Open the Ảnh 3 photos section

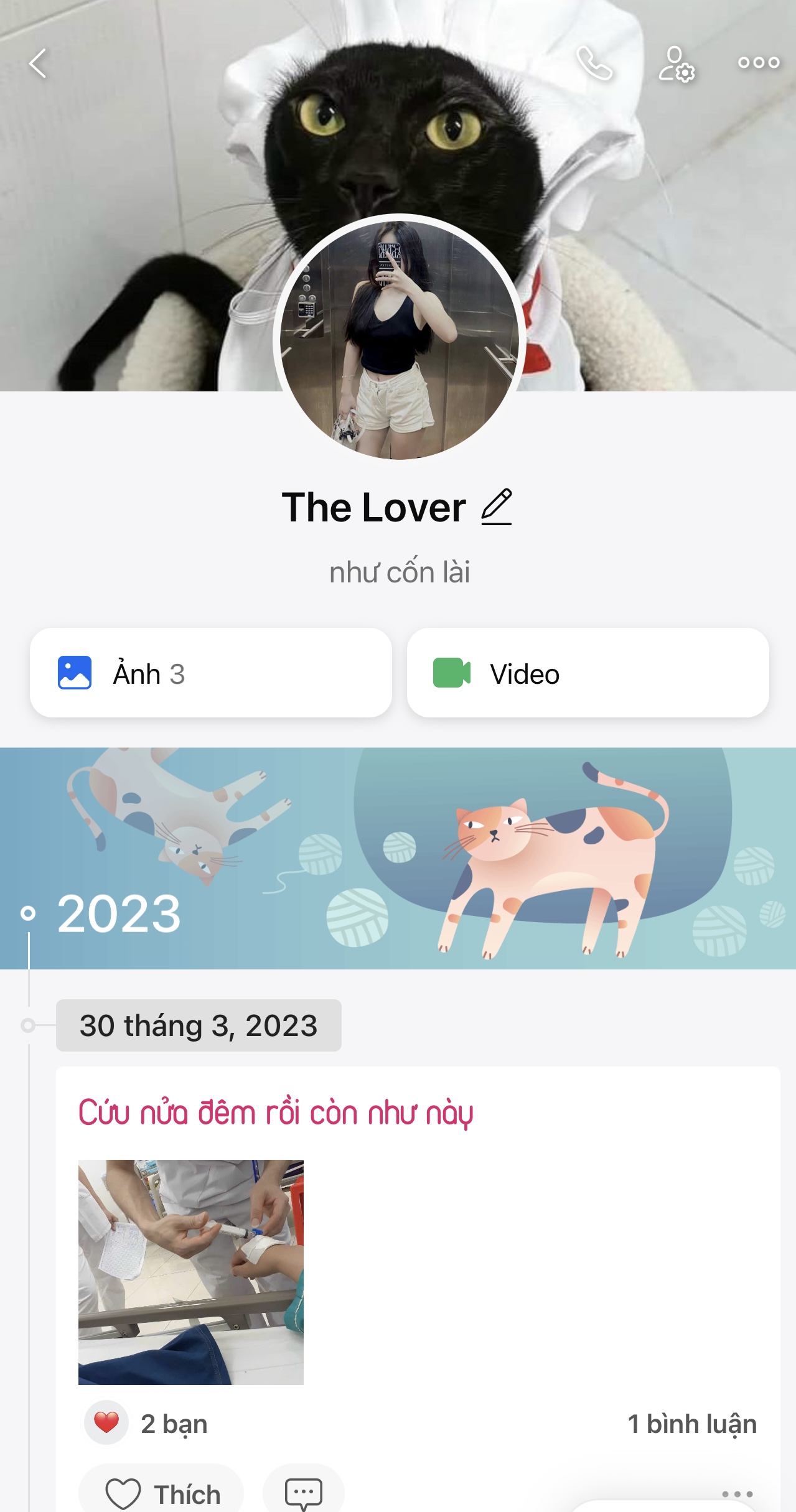pyautogui.click(x=210, y=673)
